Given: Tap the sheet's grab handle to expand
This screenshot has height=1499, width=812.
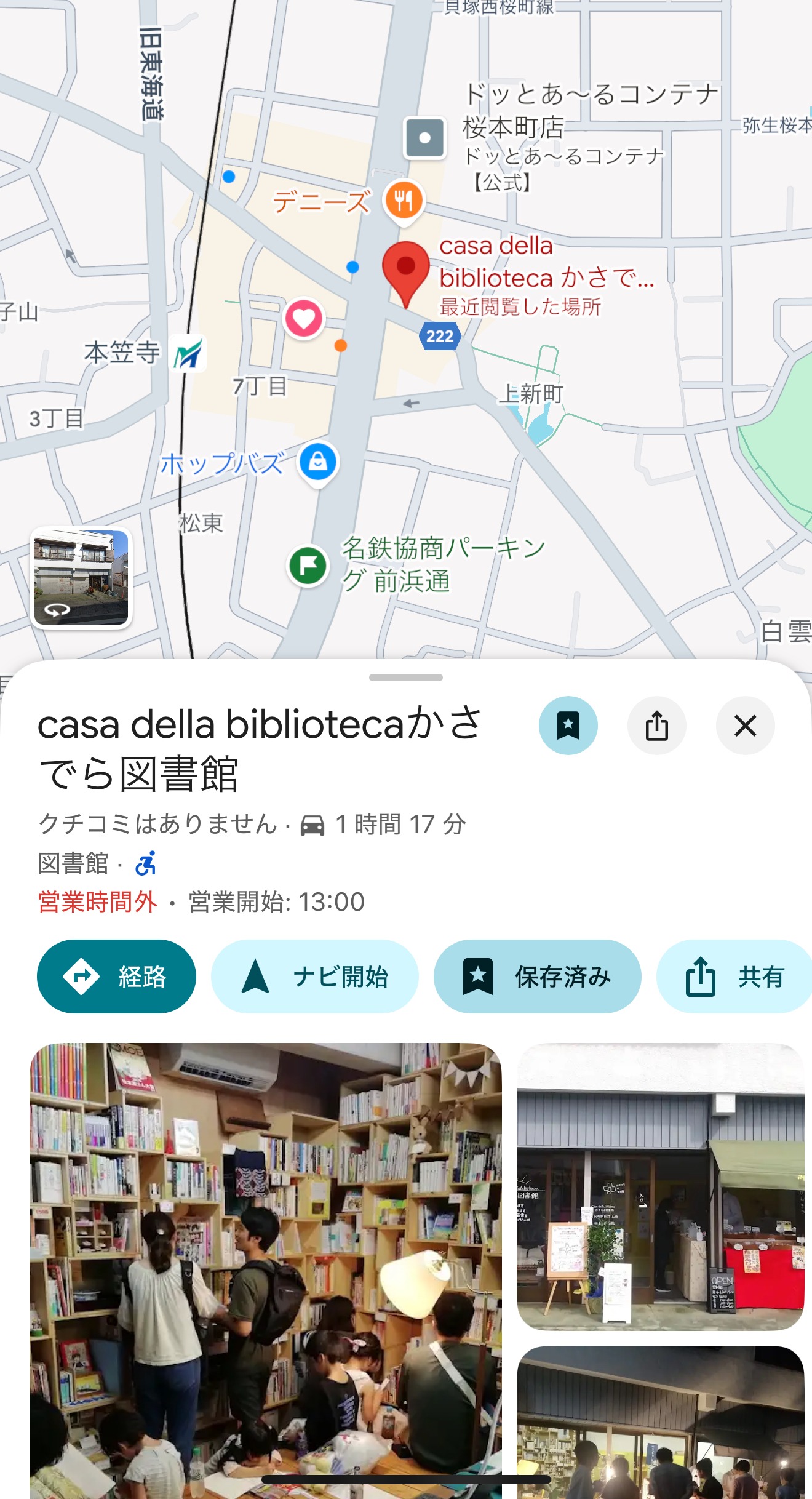Looking at the screenshot, I should click(x=406, y=678).
